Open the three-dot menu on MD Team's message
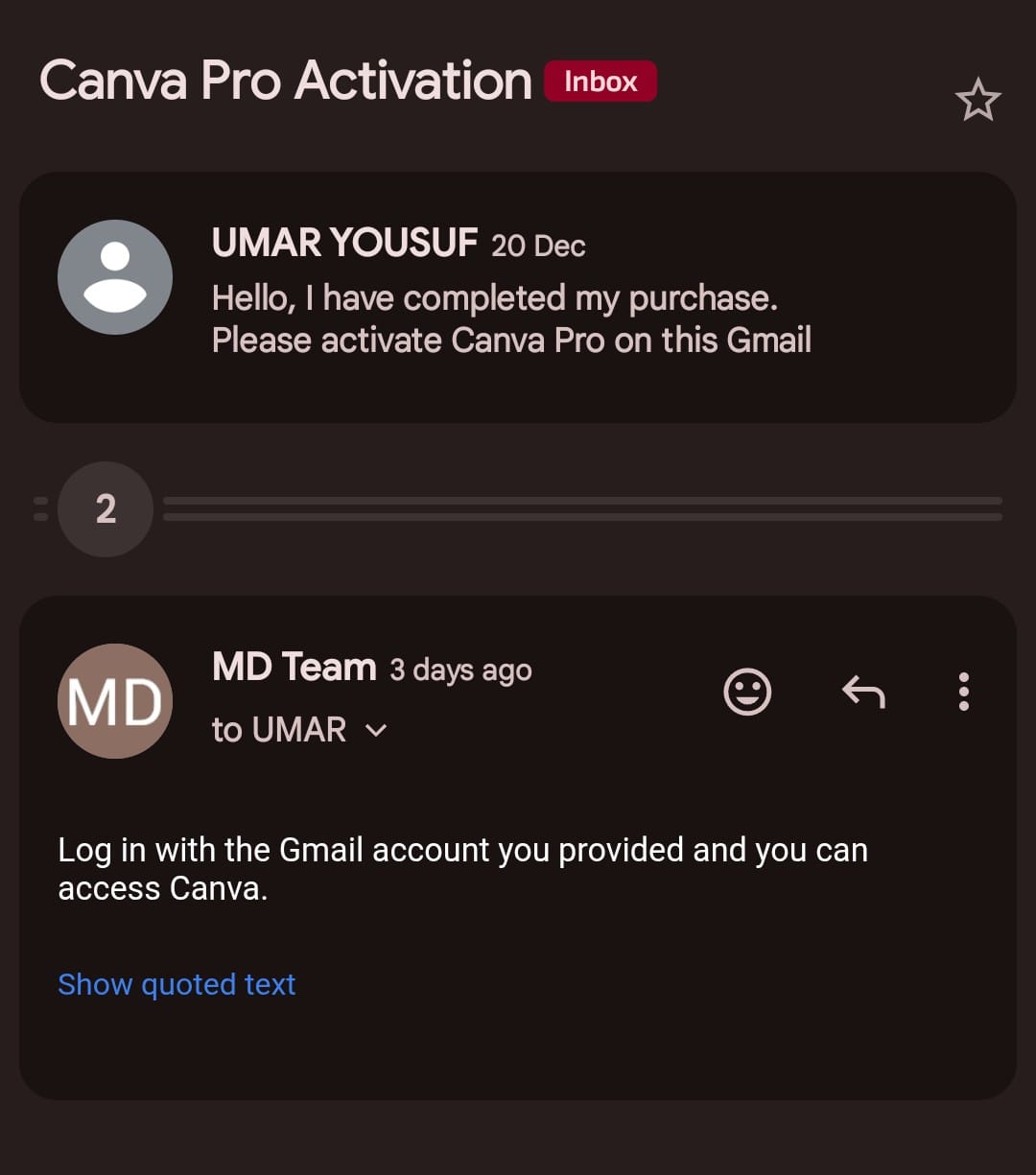Viewport: 1036px width, 1175px height. click(963, 692)
